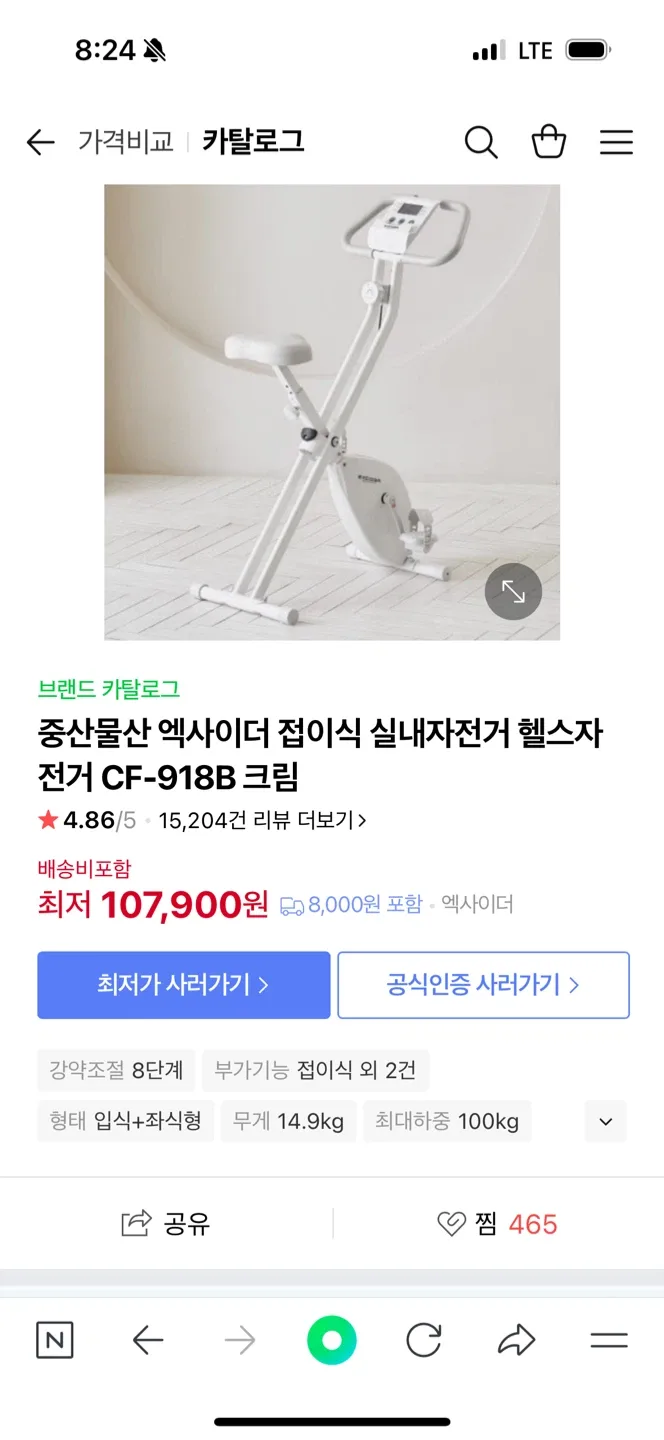Go back using the top arrow

click(41, 143)
